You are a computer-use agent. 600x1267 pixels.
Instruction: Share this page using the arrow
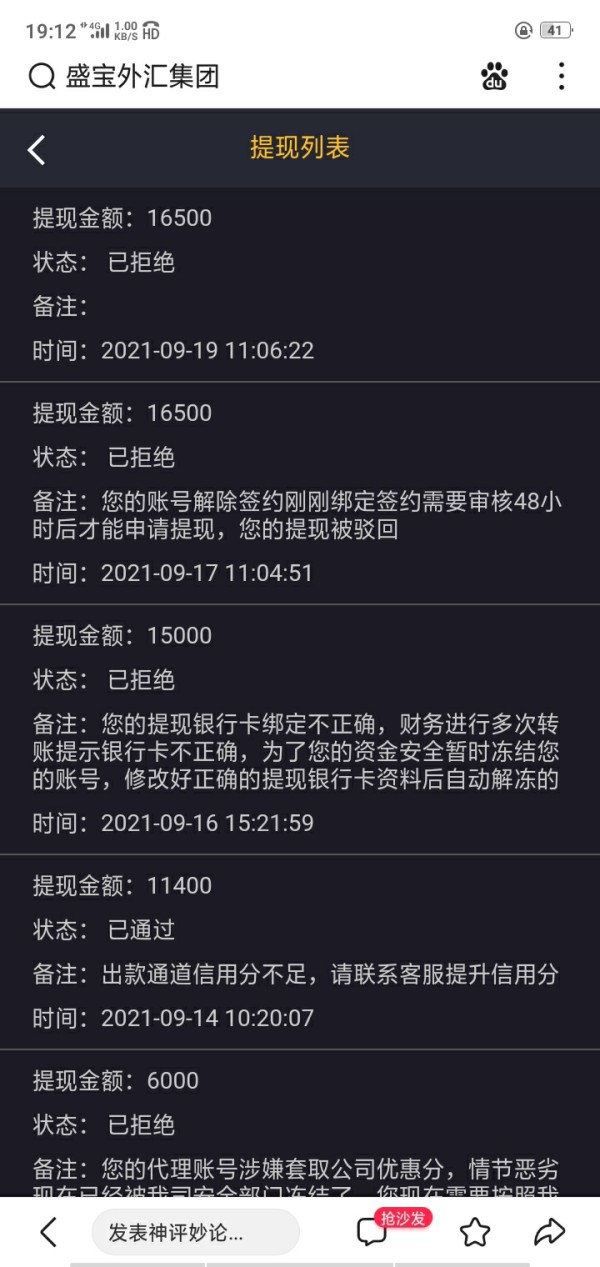coord(550,1232)
